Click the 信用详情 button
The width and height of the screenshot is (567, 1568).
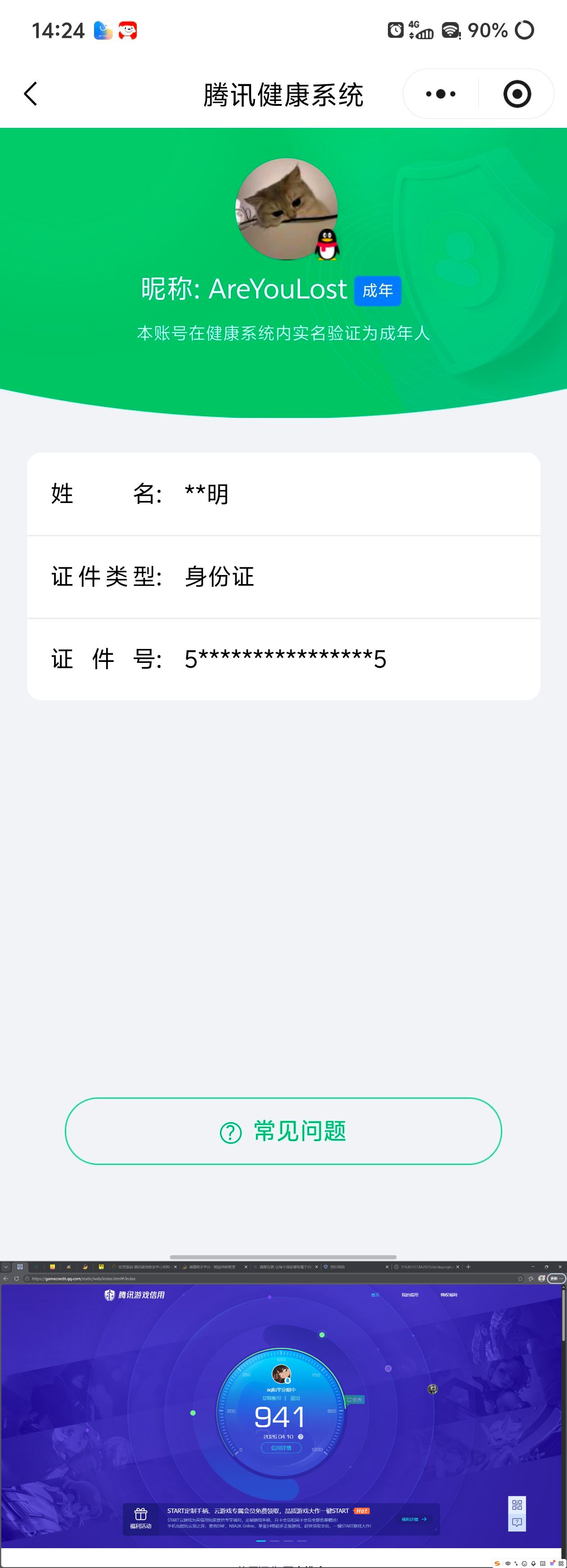tap(281, 1448)
